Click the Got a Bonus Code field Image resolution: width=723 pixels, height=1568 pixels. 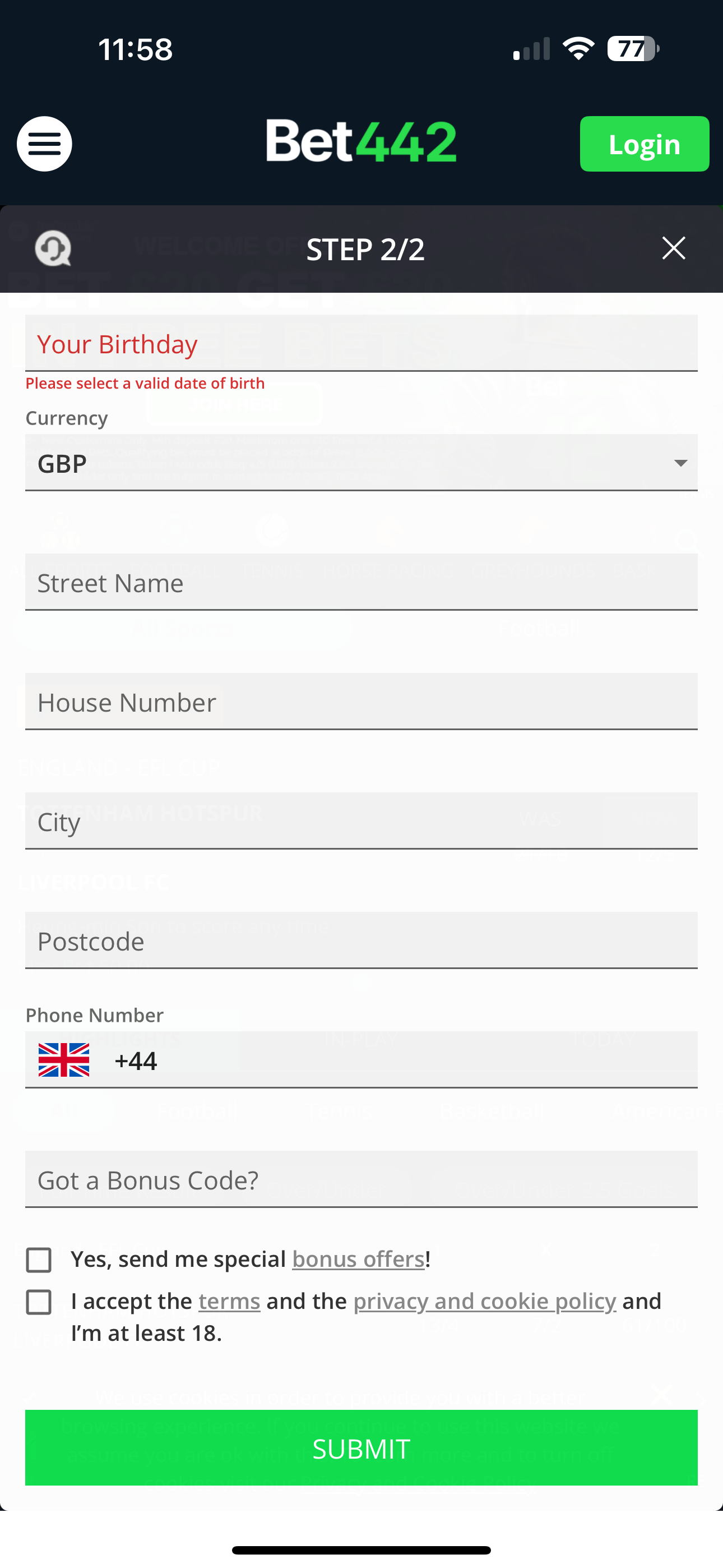(361, 1180)
